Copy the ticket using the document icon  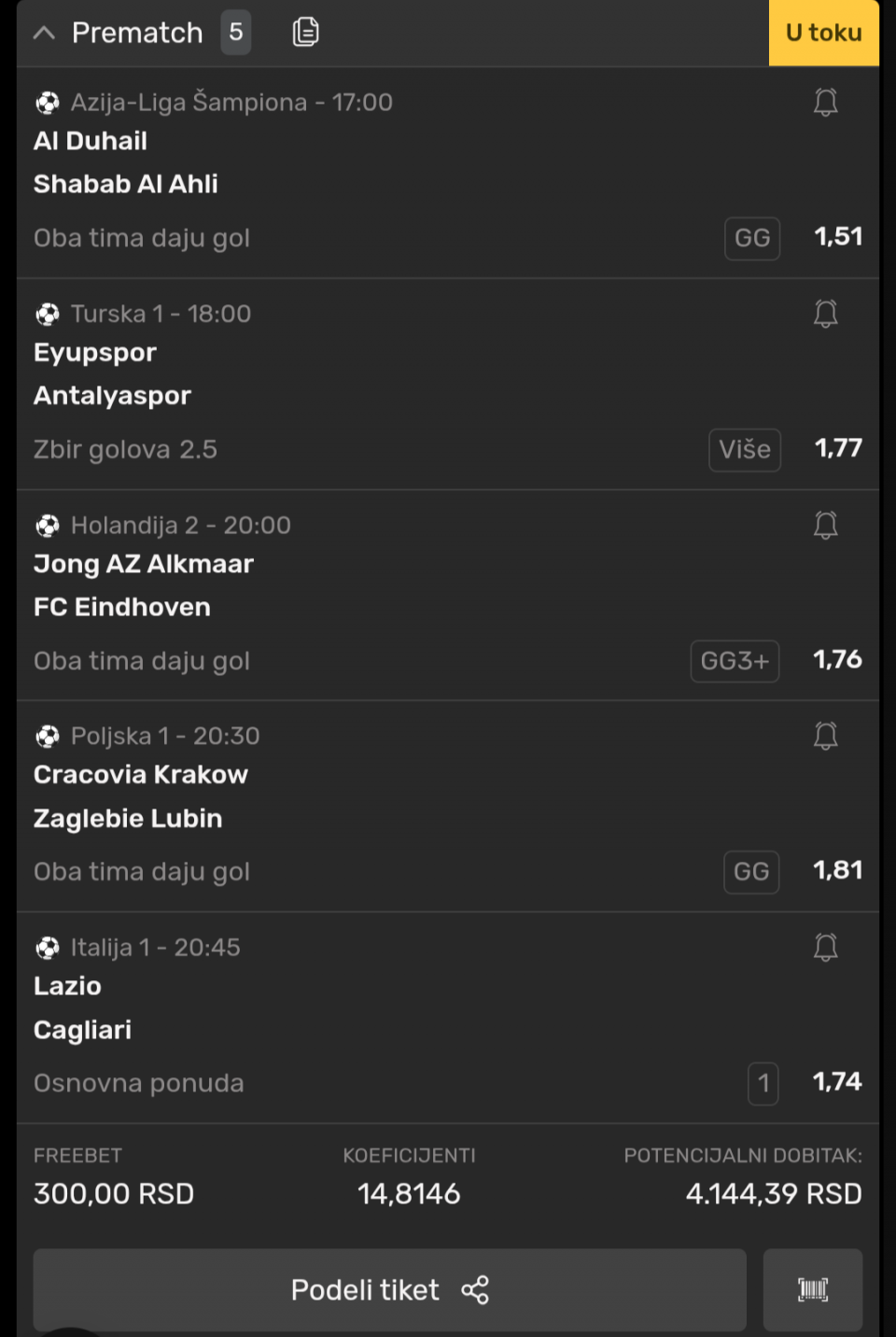(305, 33)
